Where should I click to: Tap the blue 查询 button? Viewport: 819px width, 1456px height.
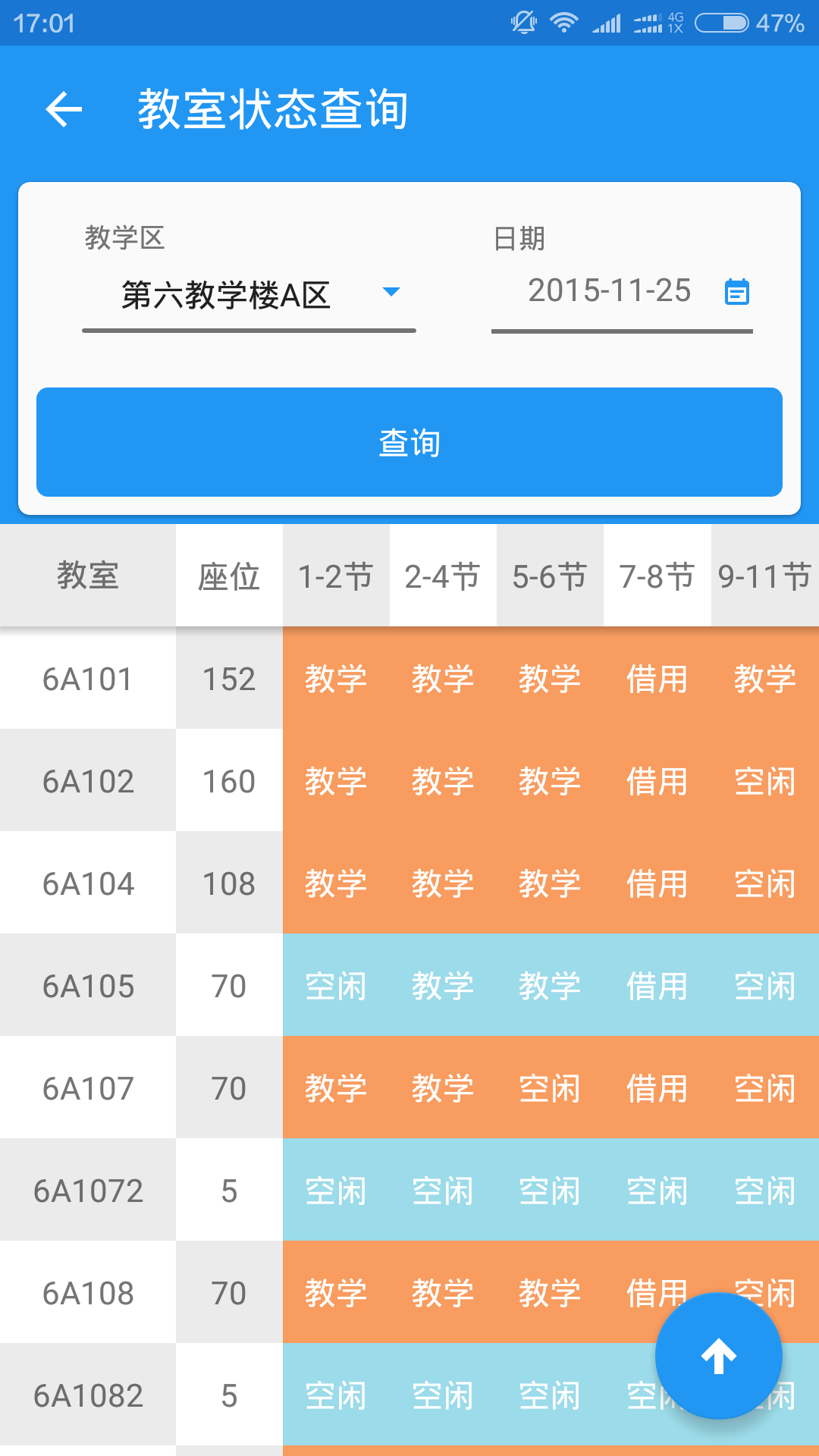tap(409, 442)
